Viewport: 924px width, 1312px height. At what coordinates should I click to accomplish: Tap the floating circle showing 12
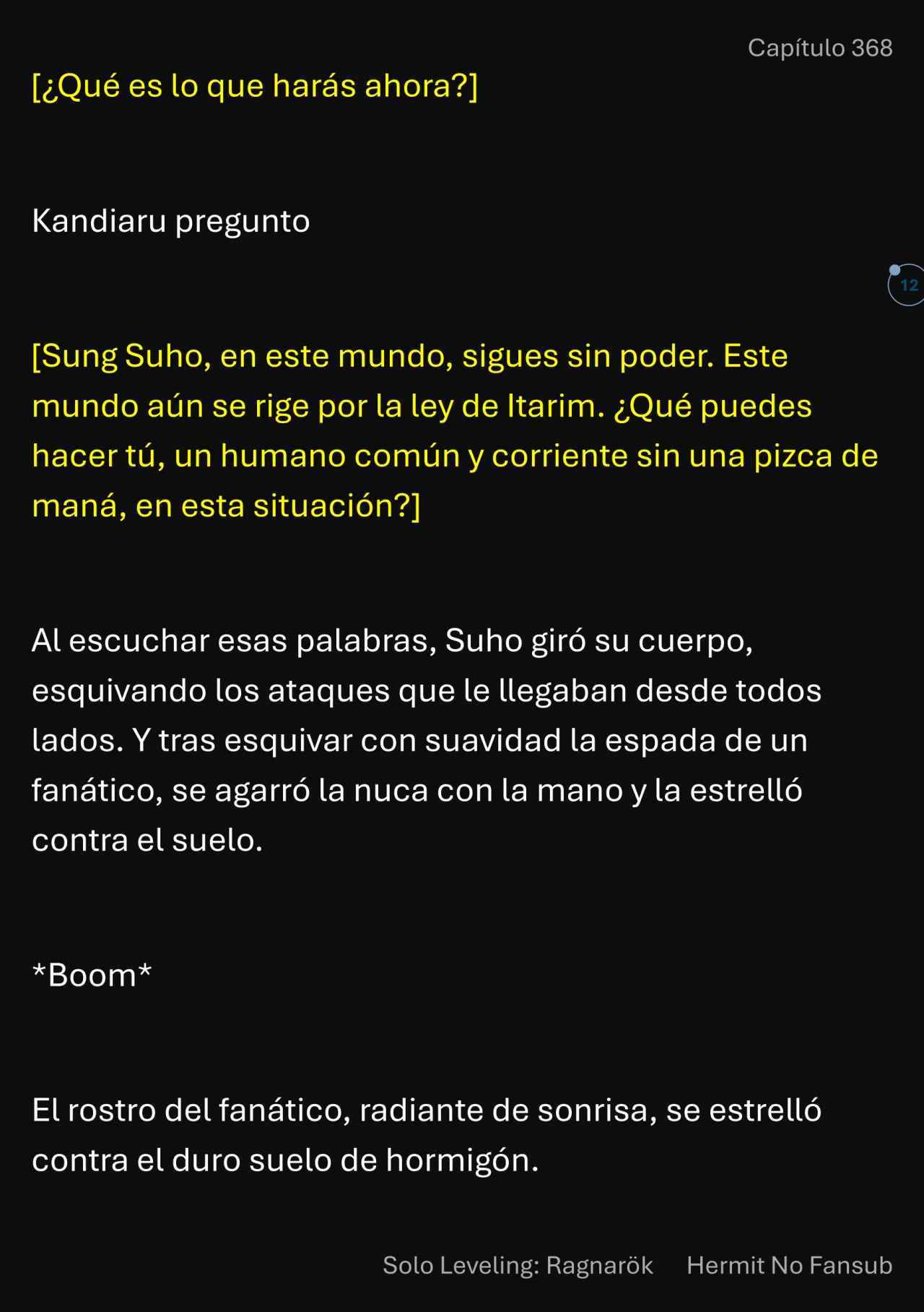907,285
